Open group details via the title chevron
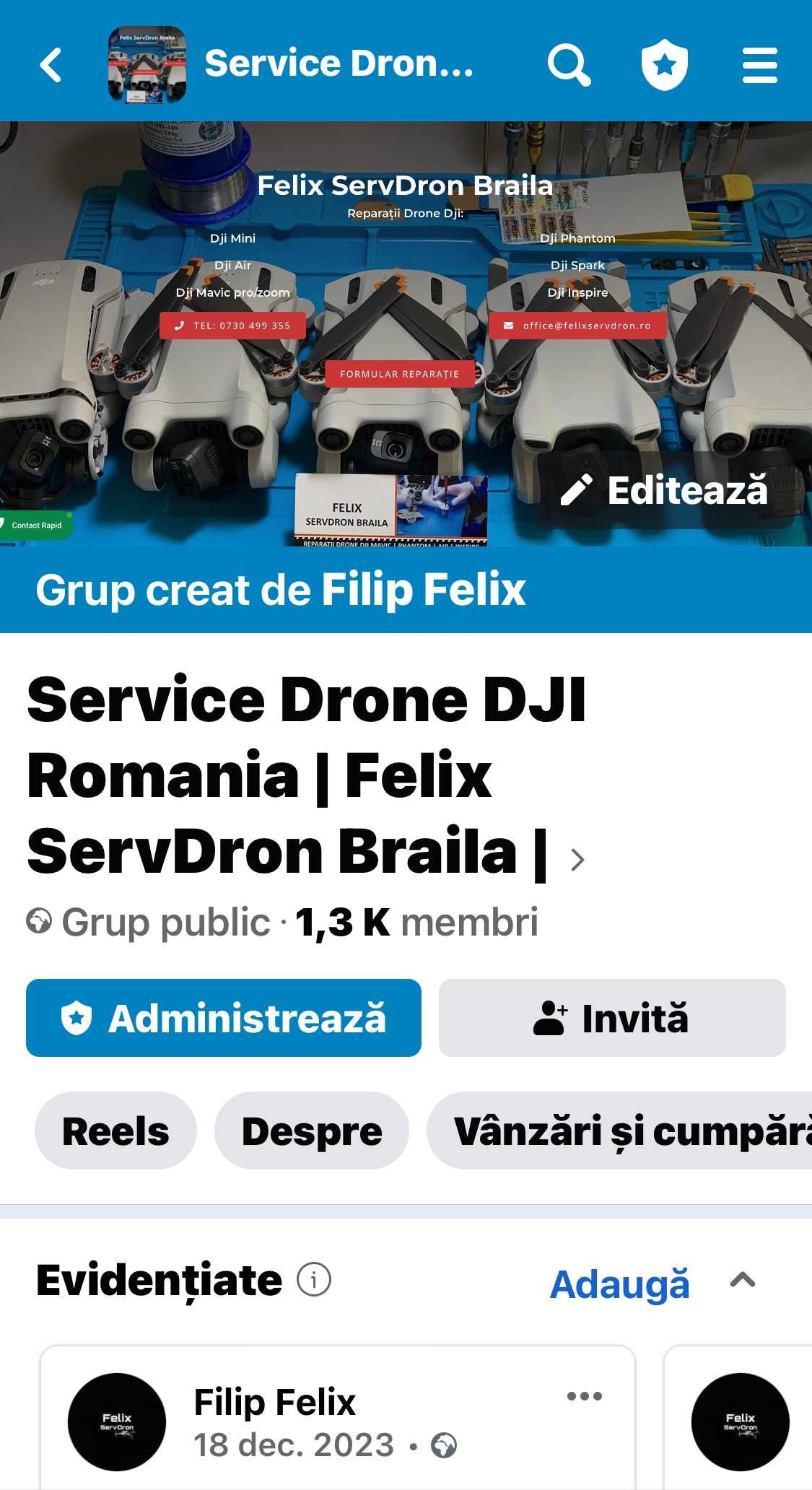812x1490 pixels. pyautogui.click(x=577, y=859)
